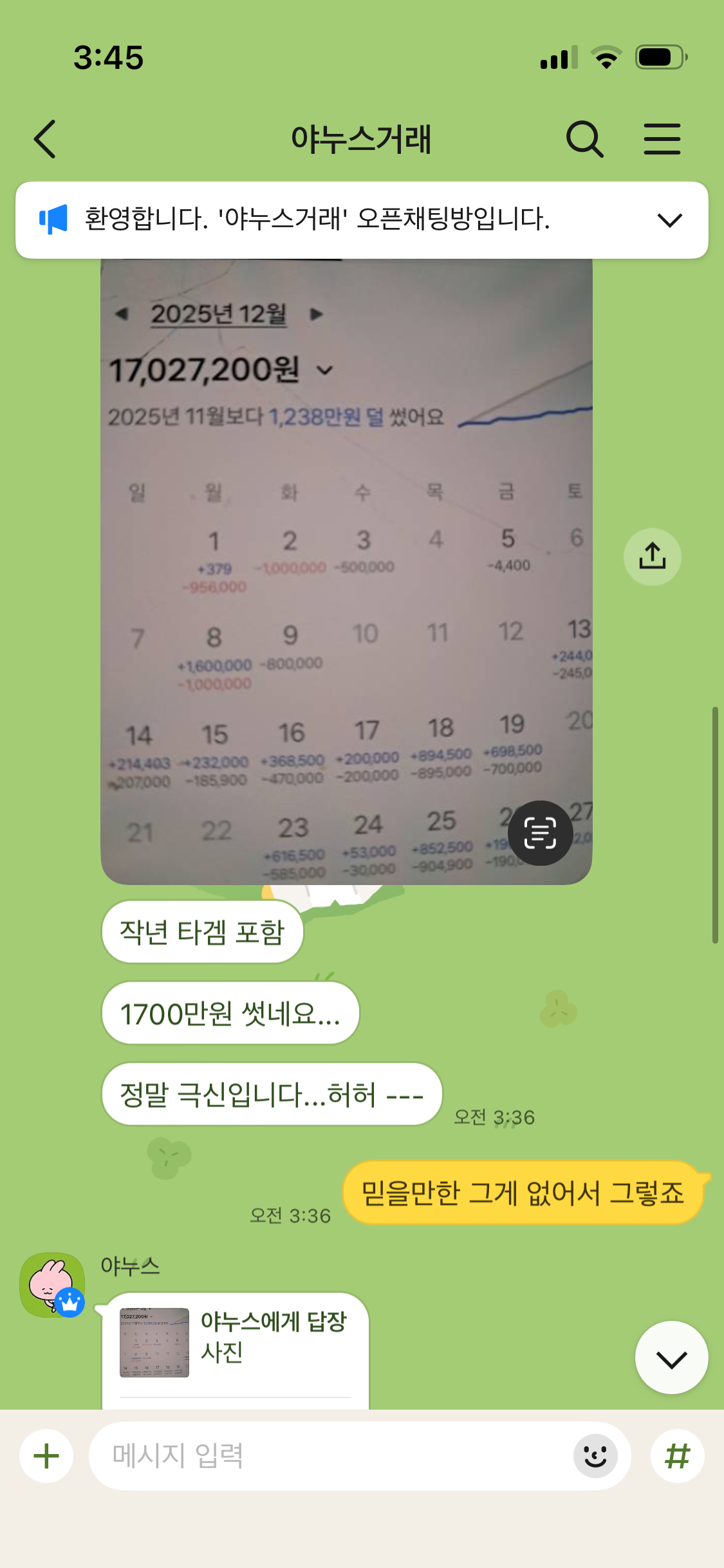The image size is (724, 1568).
Task: View 야누스's profile picture
Action: (52, 1284)
